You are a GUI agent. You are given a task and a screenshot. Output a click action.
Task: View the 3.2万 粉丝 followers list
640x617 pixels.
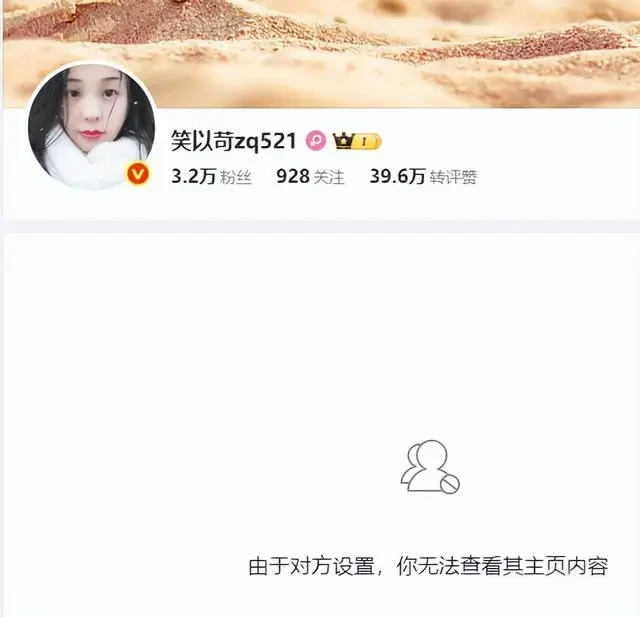coord(211,177)
